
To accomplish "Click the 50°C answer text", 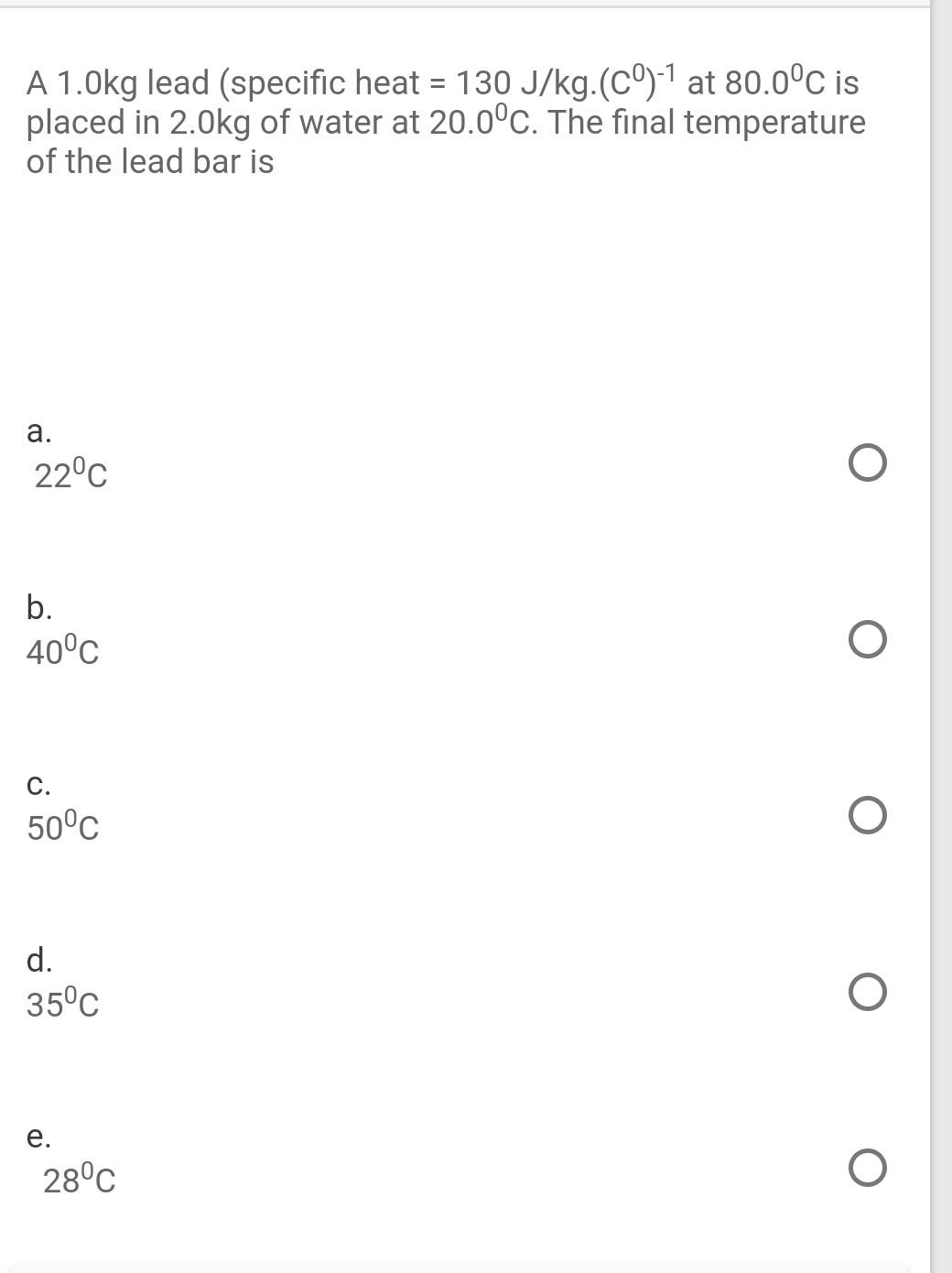I will 62,827.
